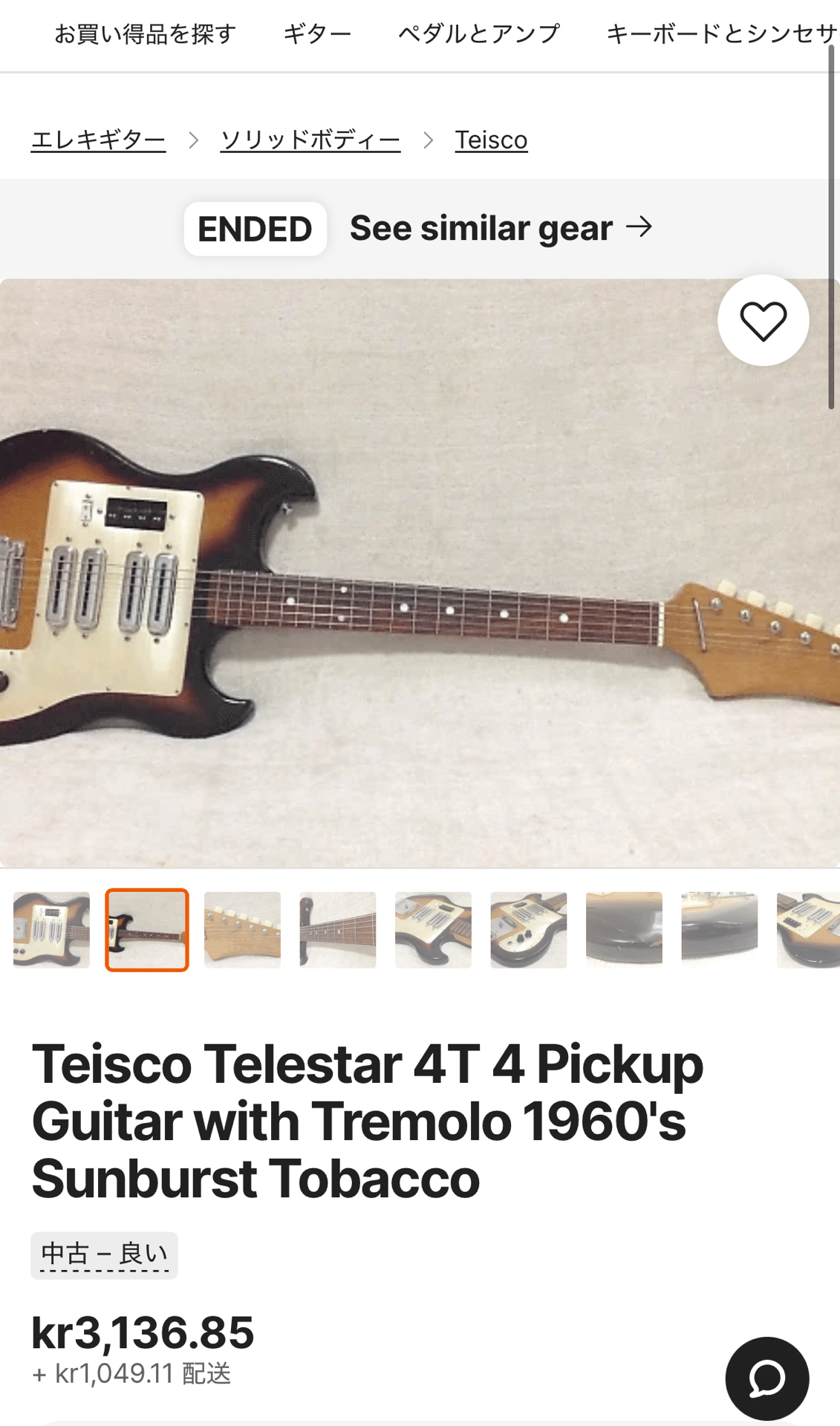Go to お買い得品を探す category
The image size is (840, 1426).
[x=145, y=33]
